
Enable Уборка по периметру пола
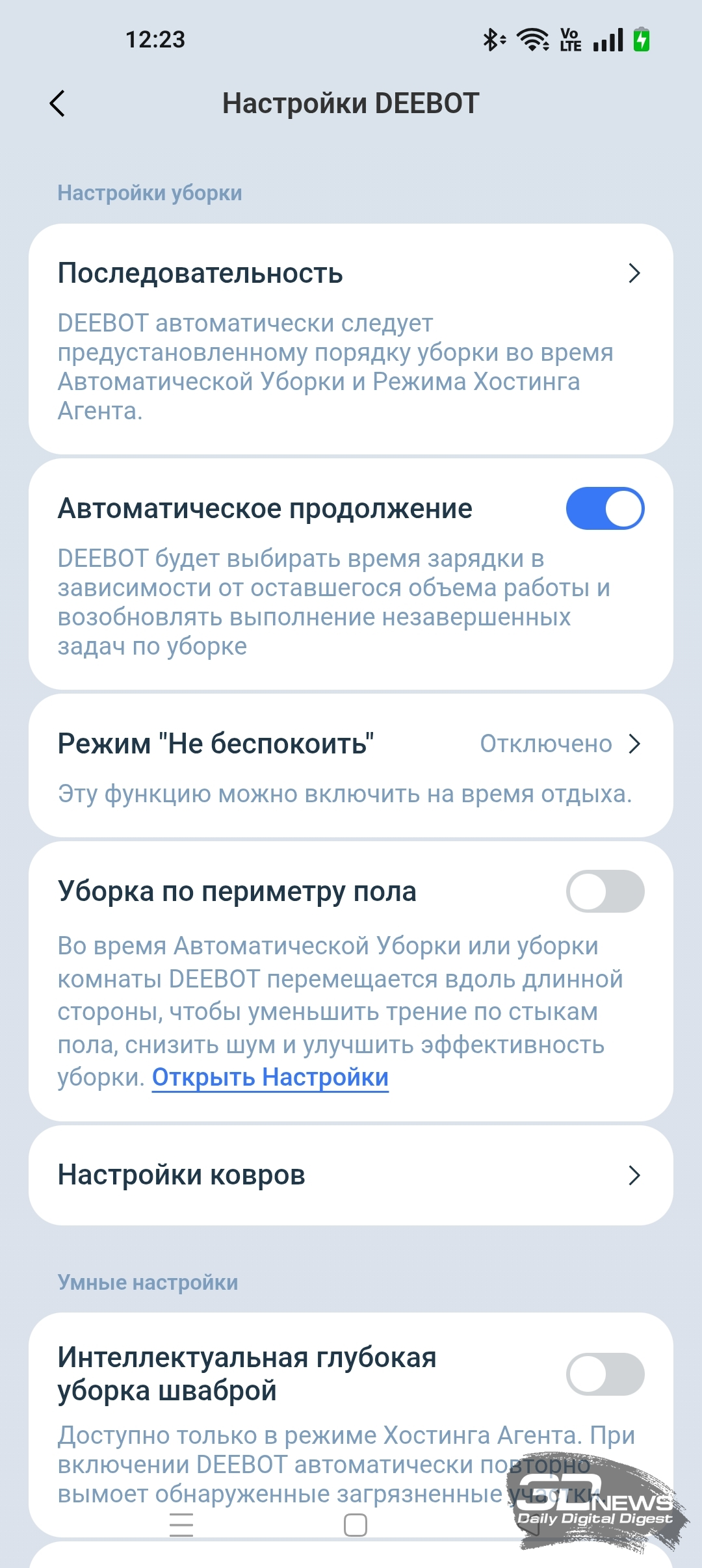tap(604, 891)
